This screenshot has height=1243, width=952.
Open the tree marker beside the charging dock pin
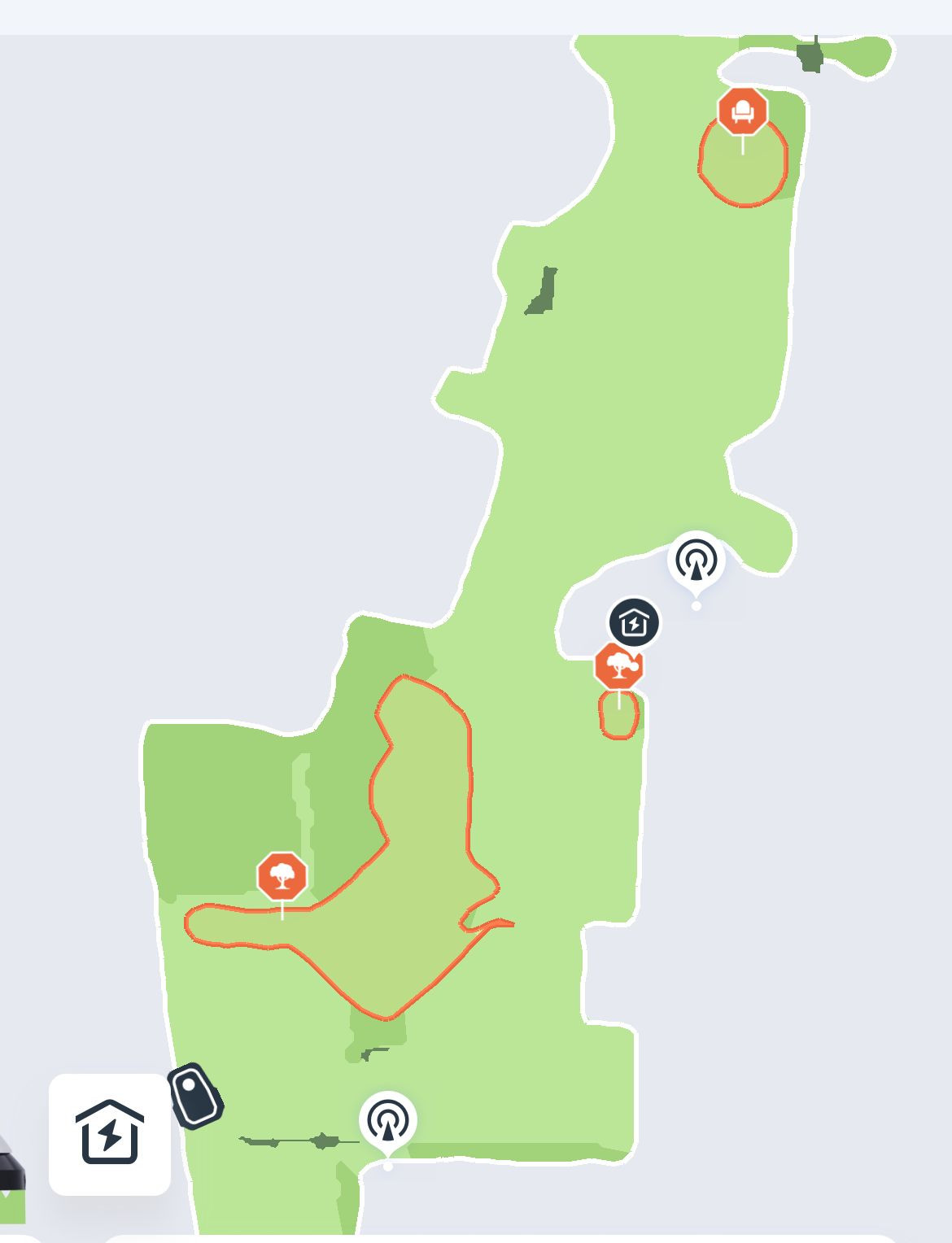[618, 666]
